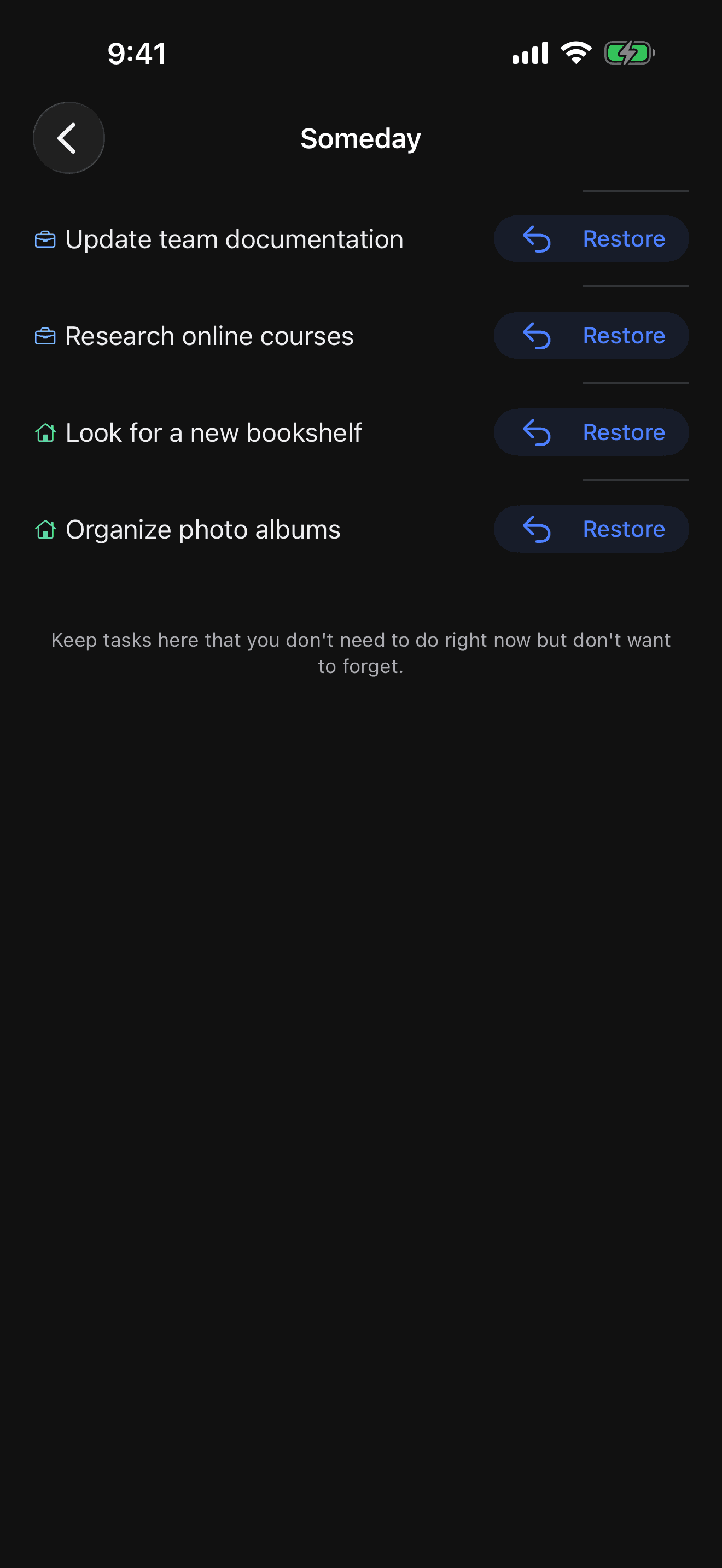Open the Organize photo albums task
Image resolution: width=722 pixels, height=1568 pixels.
[x=203, y=530]
